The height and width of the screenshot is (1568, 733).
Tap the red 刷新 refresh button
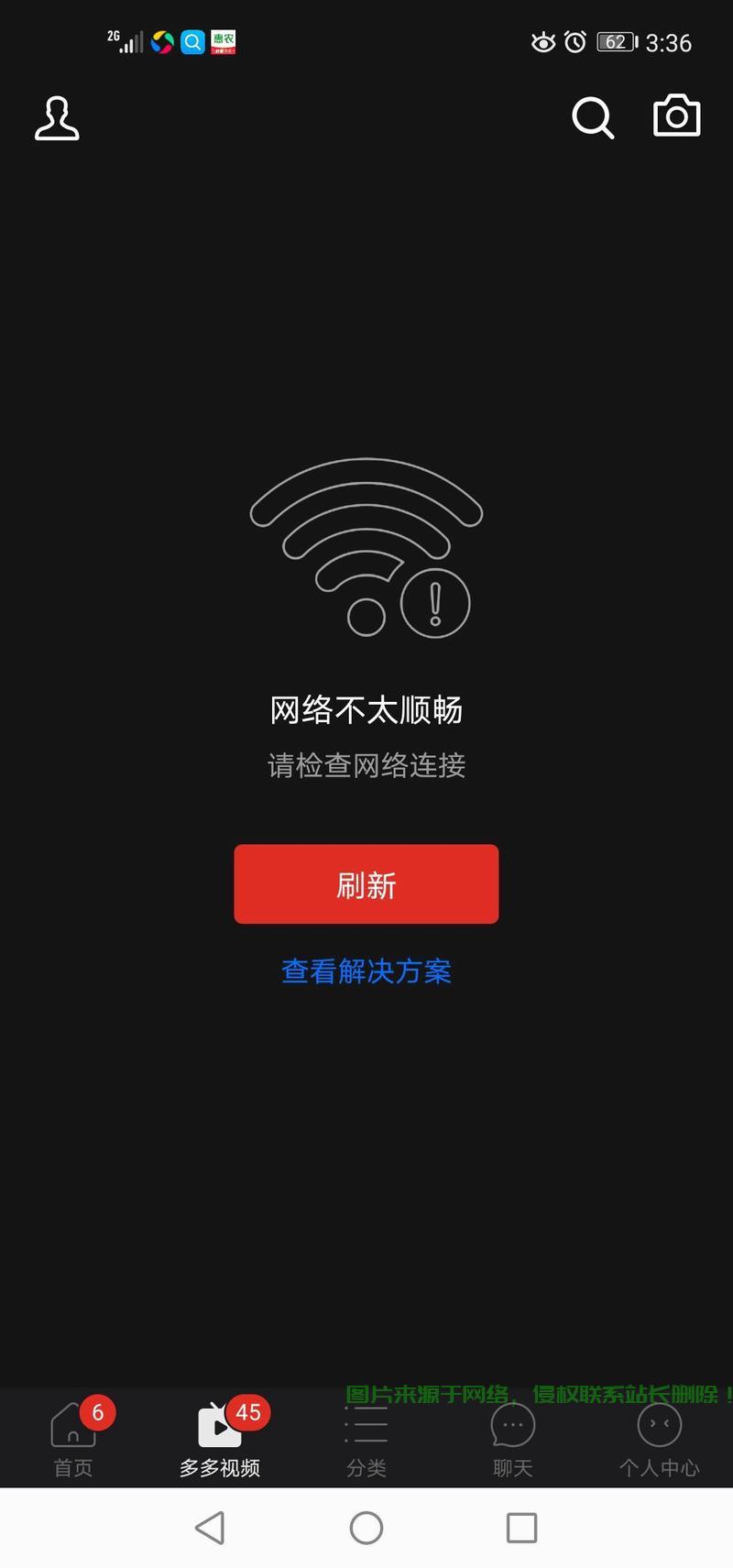(x=366, y=883)
